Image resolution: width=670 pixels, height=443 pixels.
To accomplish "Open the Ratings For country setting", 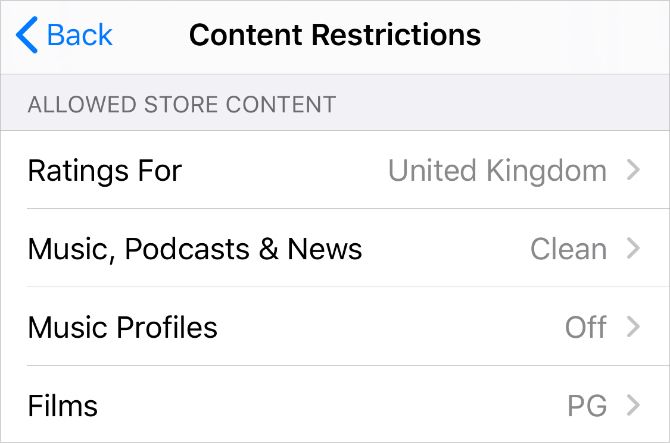I will pos(334,170).
